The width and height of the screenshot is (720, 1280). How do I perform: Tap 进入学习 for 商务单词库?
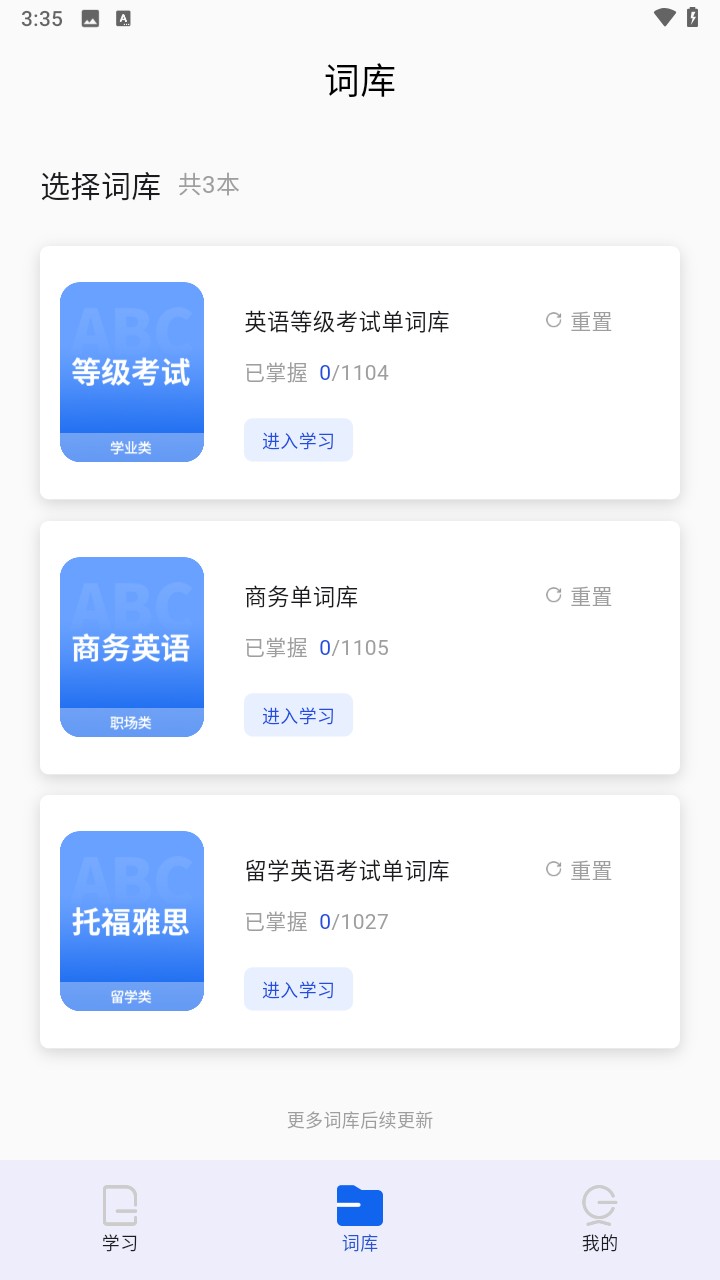[298, 714]
